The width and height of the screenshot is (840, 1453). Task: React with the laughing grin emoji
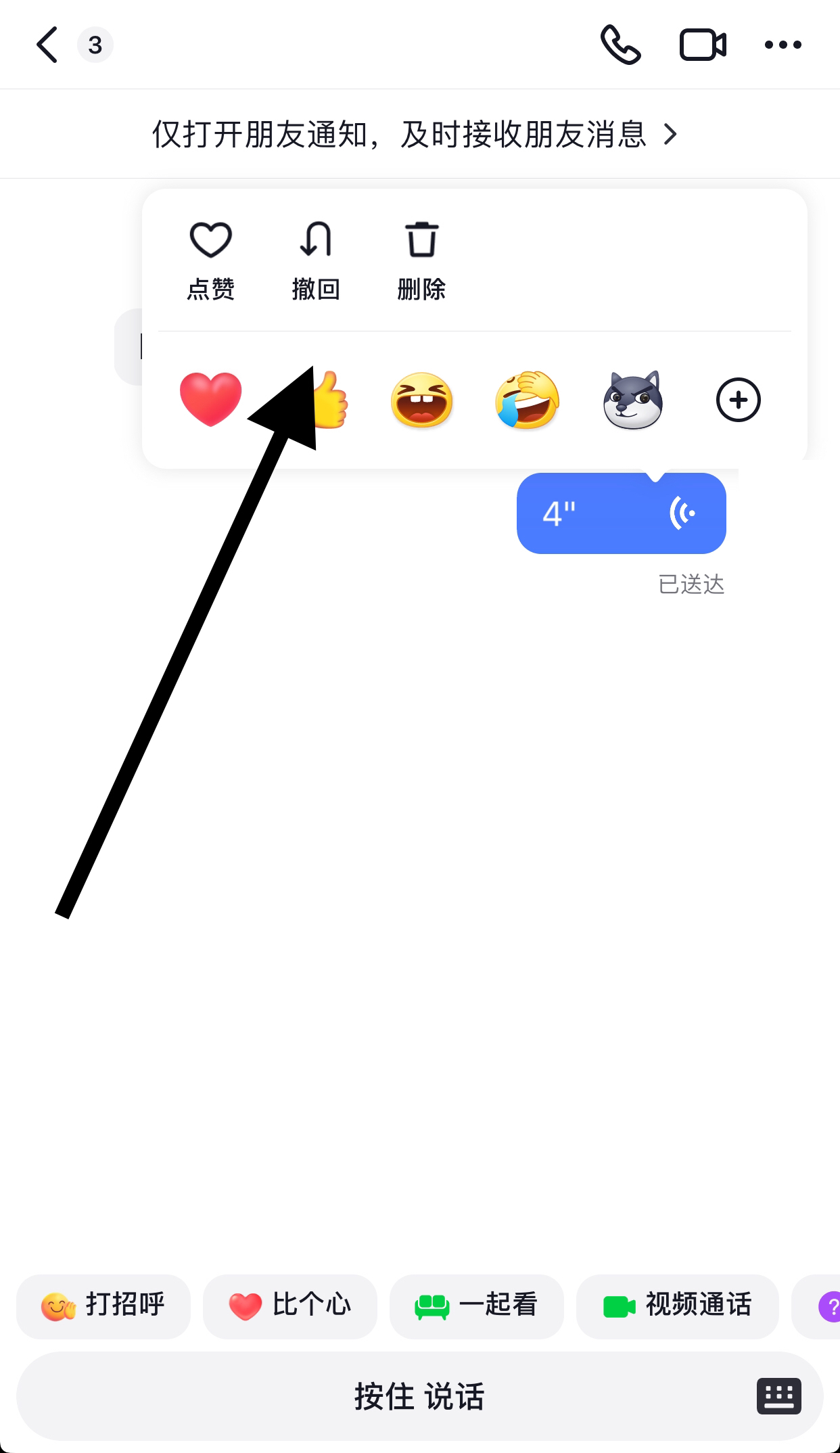[422, 400]
